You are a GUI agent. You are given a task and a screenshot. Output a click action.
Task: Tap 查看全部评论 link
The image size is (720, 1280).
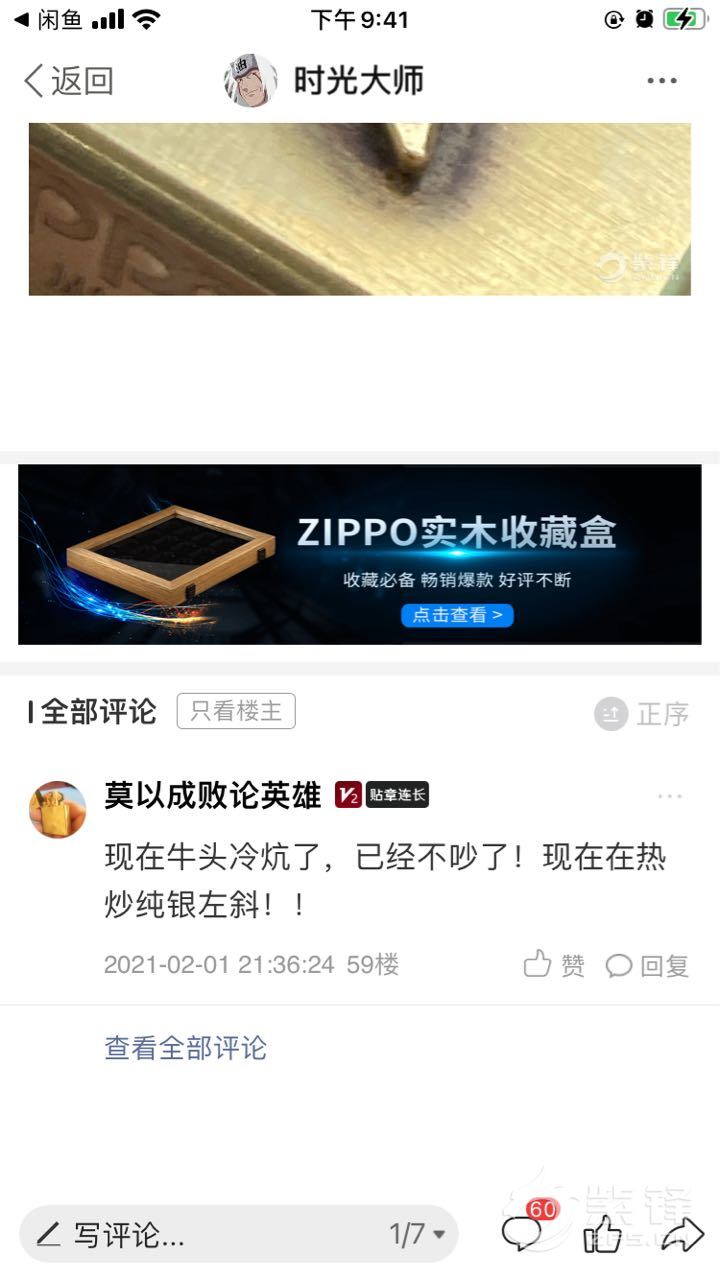[x=186, y=1048]
